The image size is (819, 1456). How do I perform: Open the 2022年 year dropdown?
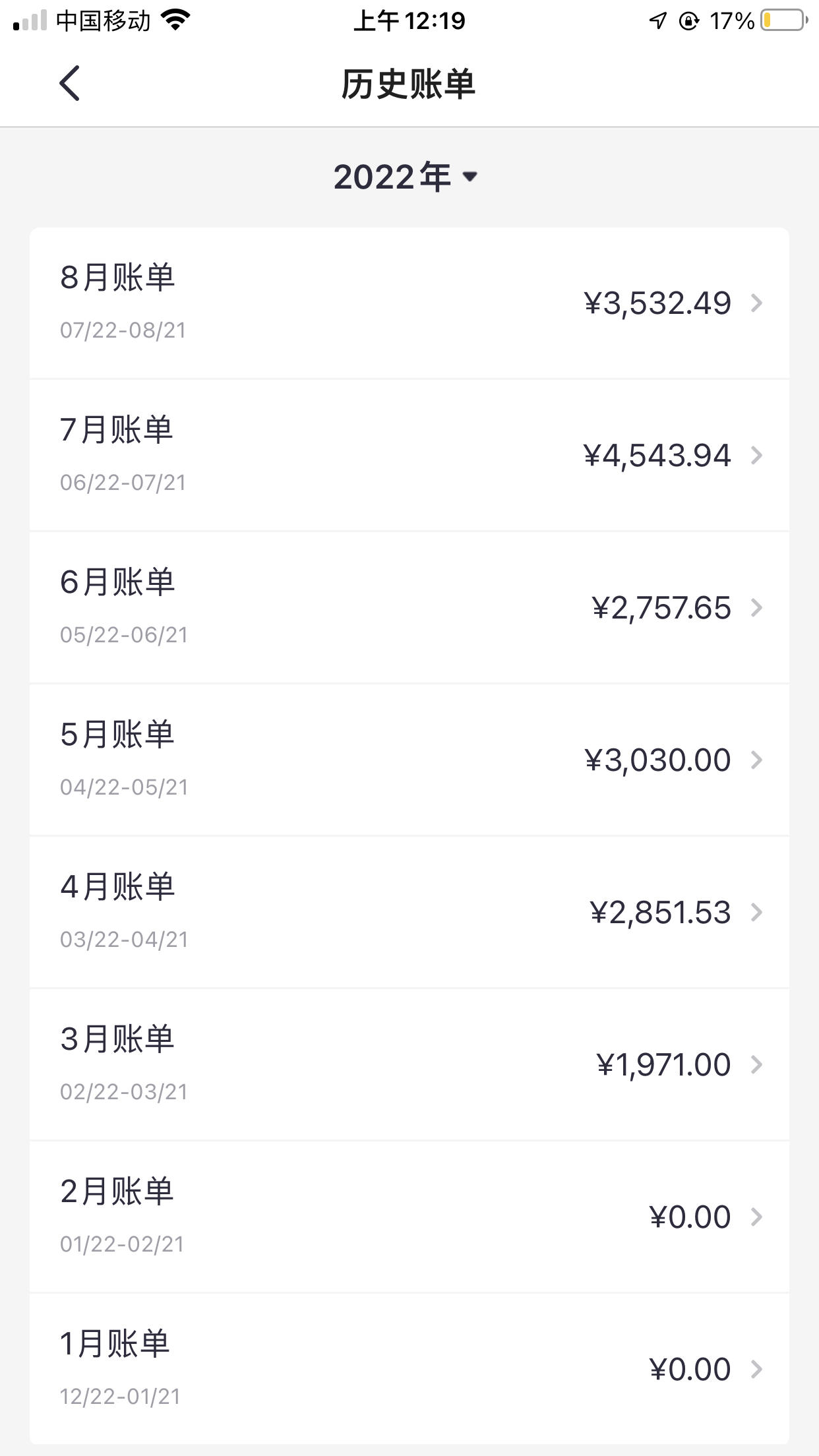405,177
